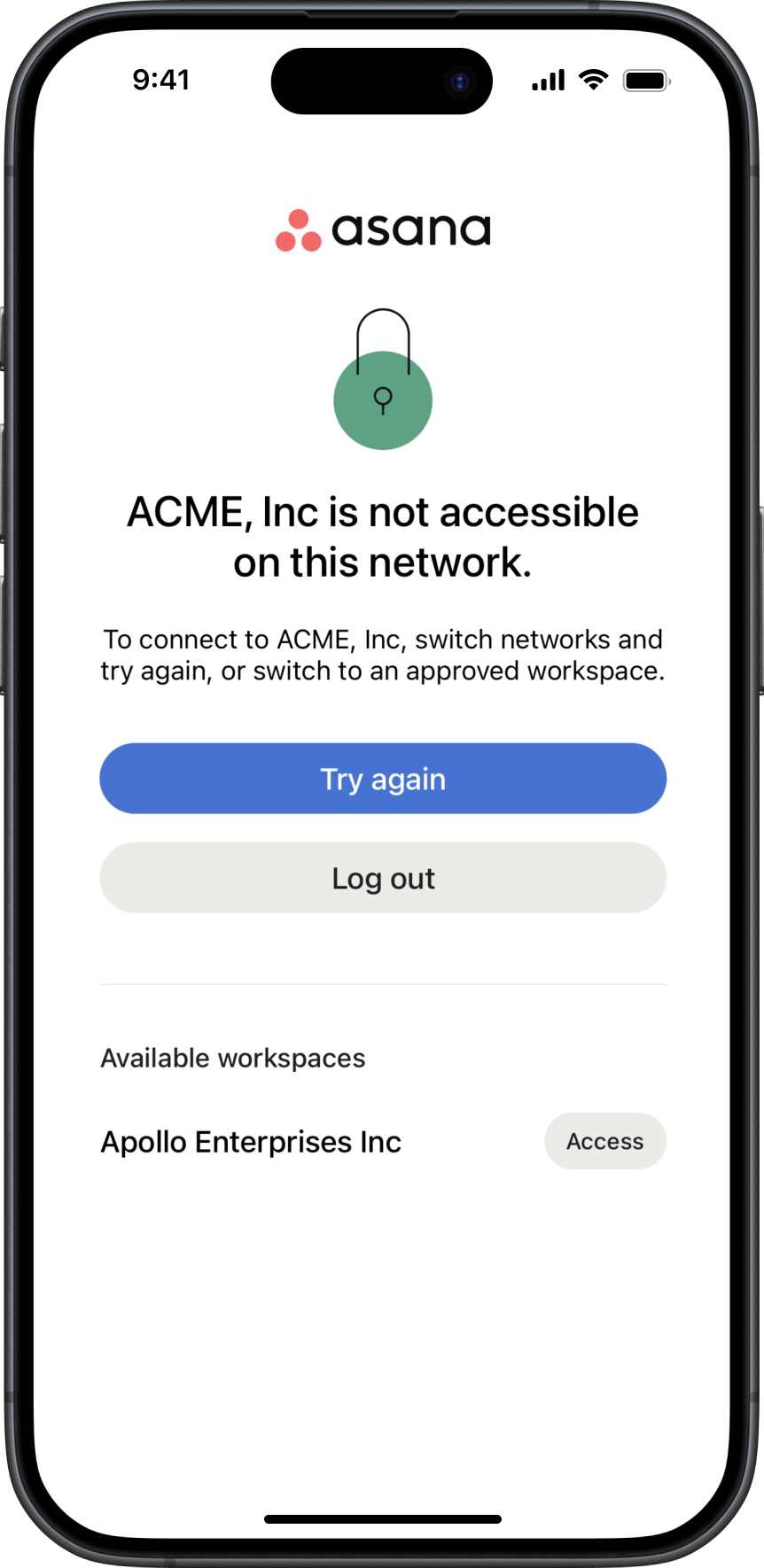The image size is (764, 1568).
Task: Click the error title text about ACME, Inc
Action: [x=383, y=536]
